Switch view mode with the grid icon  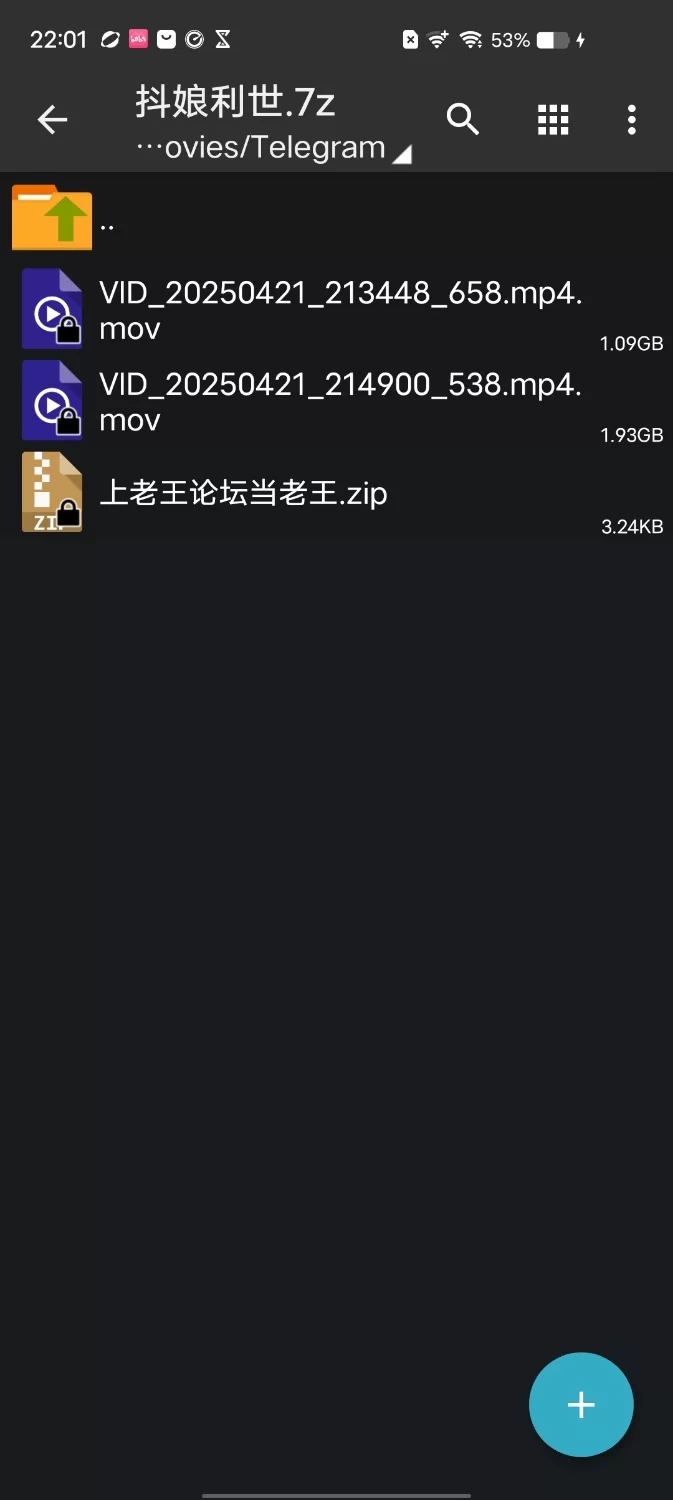552,120
